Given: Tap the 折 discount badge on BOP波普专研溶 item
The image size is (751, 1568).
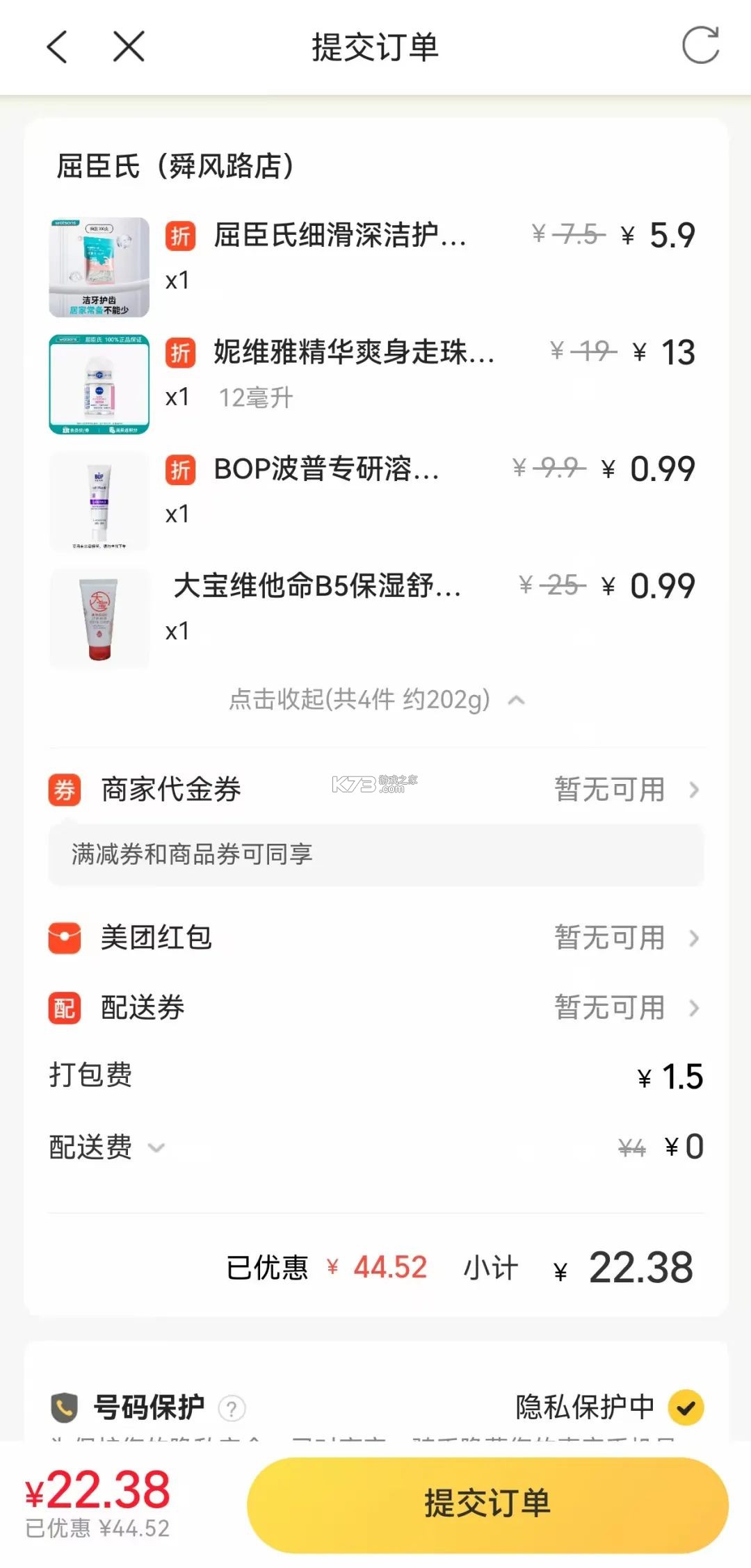Looking at the screenshot, I should point(180,470).
